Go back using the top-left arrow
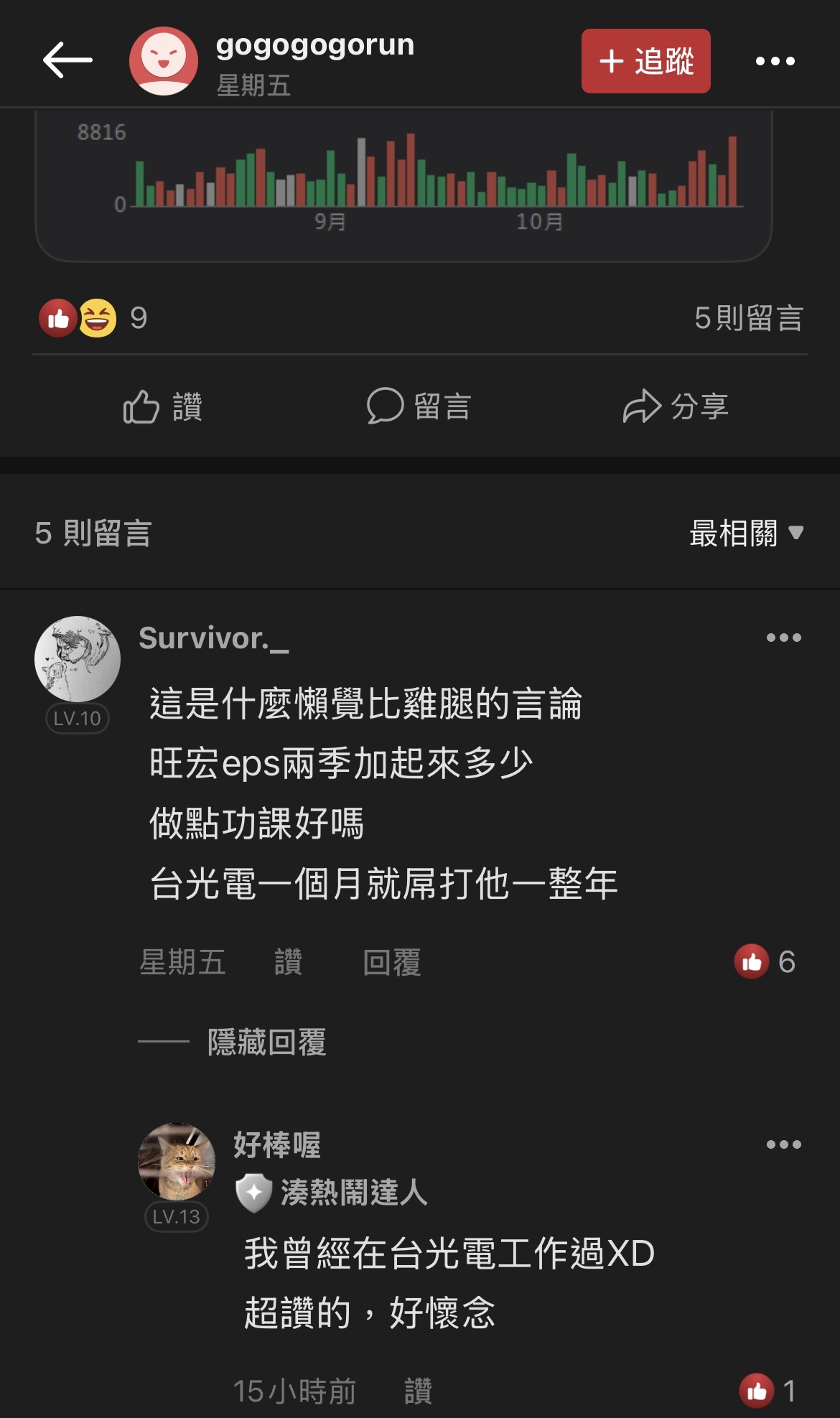840x1418 pixels. click(67, 60)
